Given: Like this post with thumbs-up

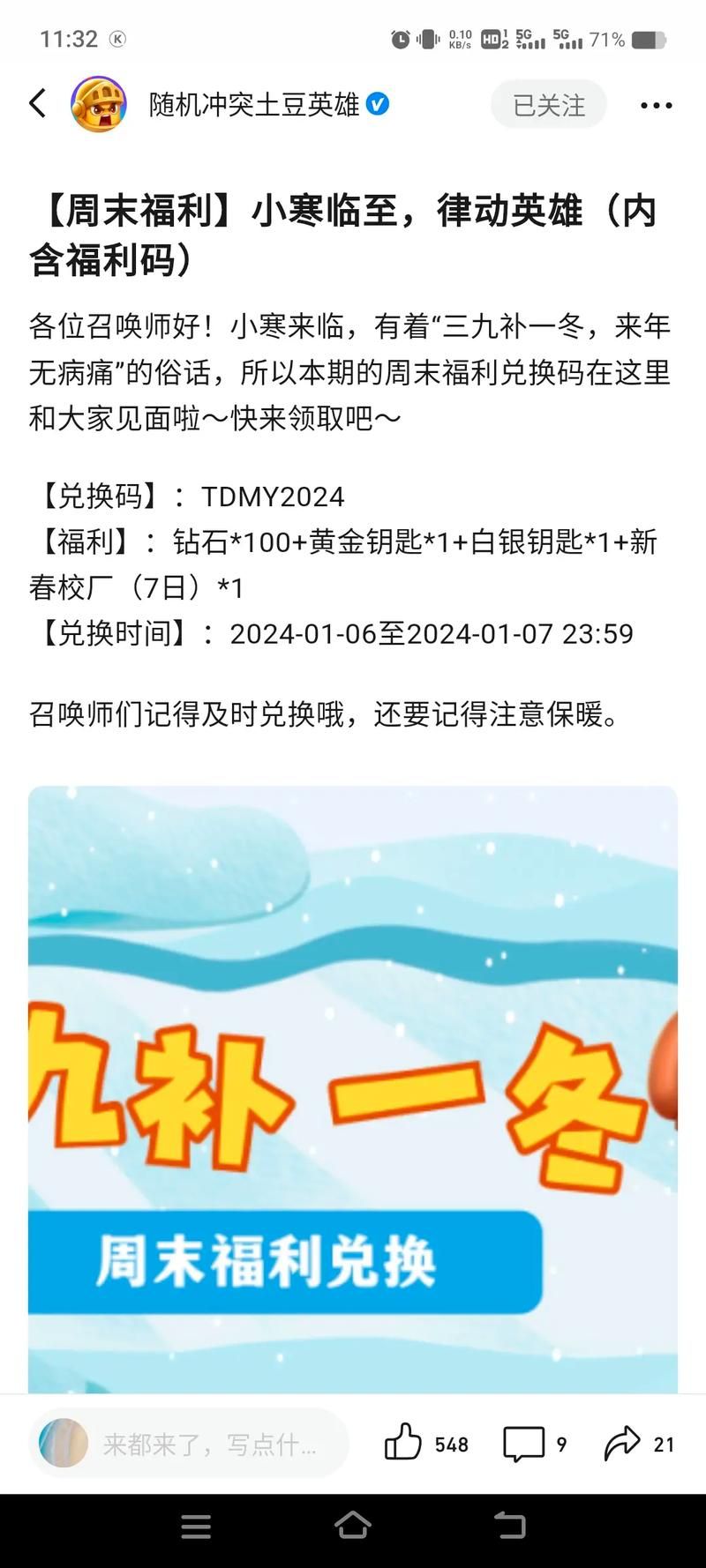Looking at the screenshot, I should pyautogui.click(x=403, y=1444).
